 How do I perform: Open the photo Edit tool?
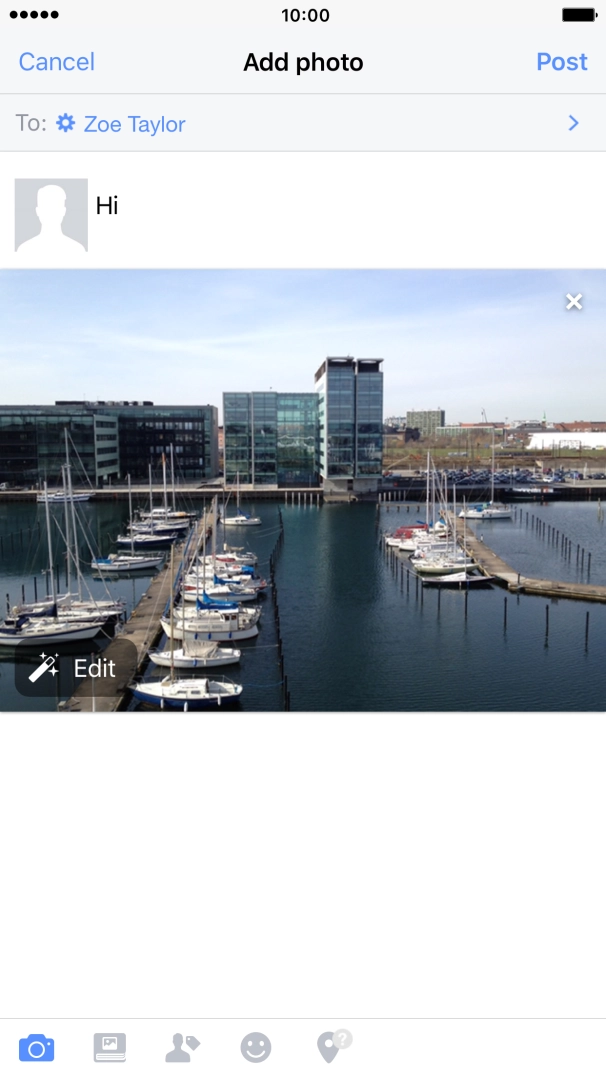click(75, 668)
